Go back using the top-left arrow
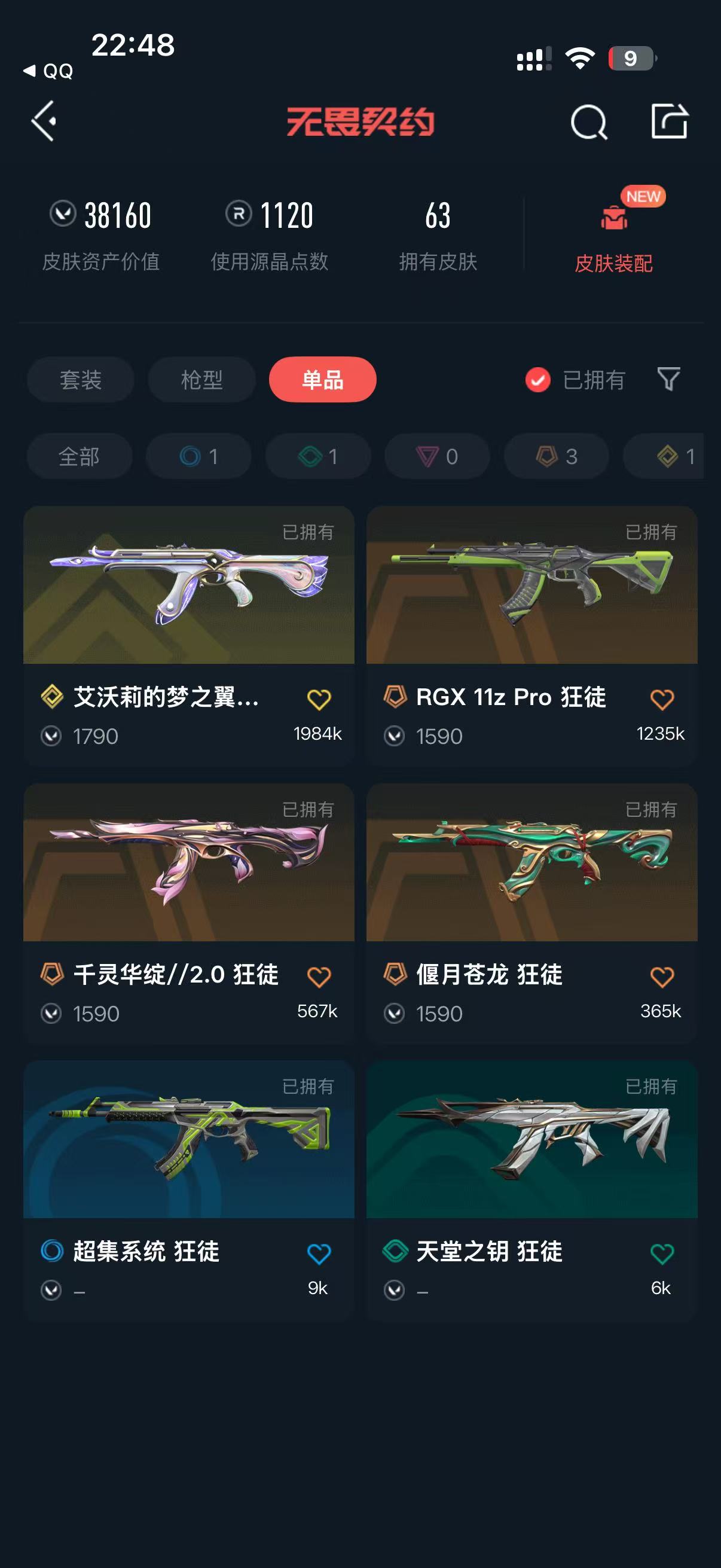Screen dimensions: 721x1568 [44, 121]
